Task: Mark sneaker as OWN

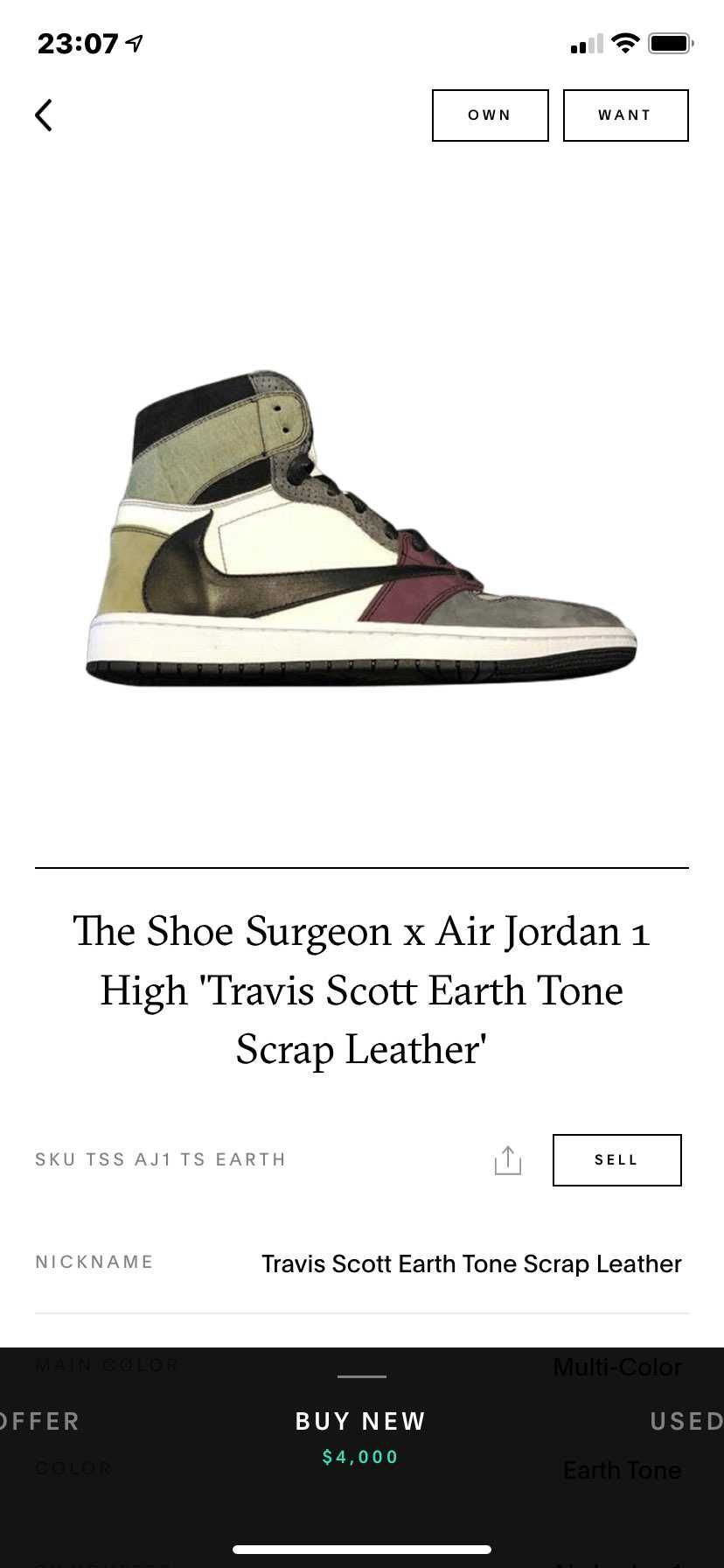Action: [x=490, y=115]
